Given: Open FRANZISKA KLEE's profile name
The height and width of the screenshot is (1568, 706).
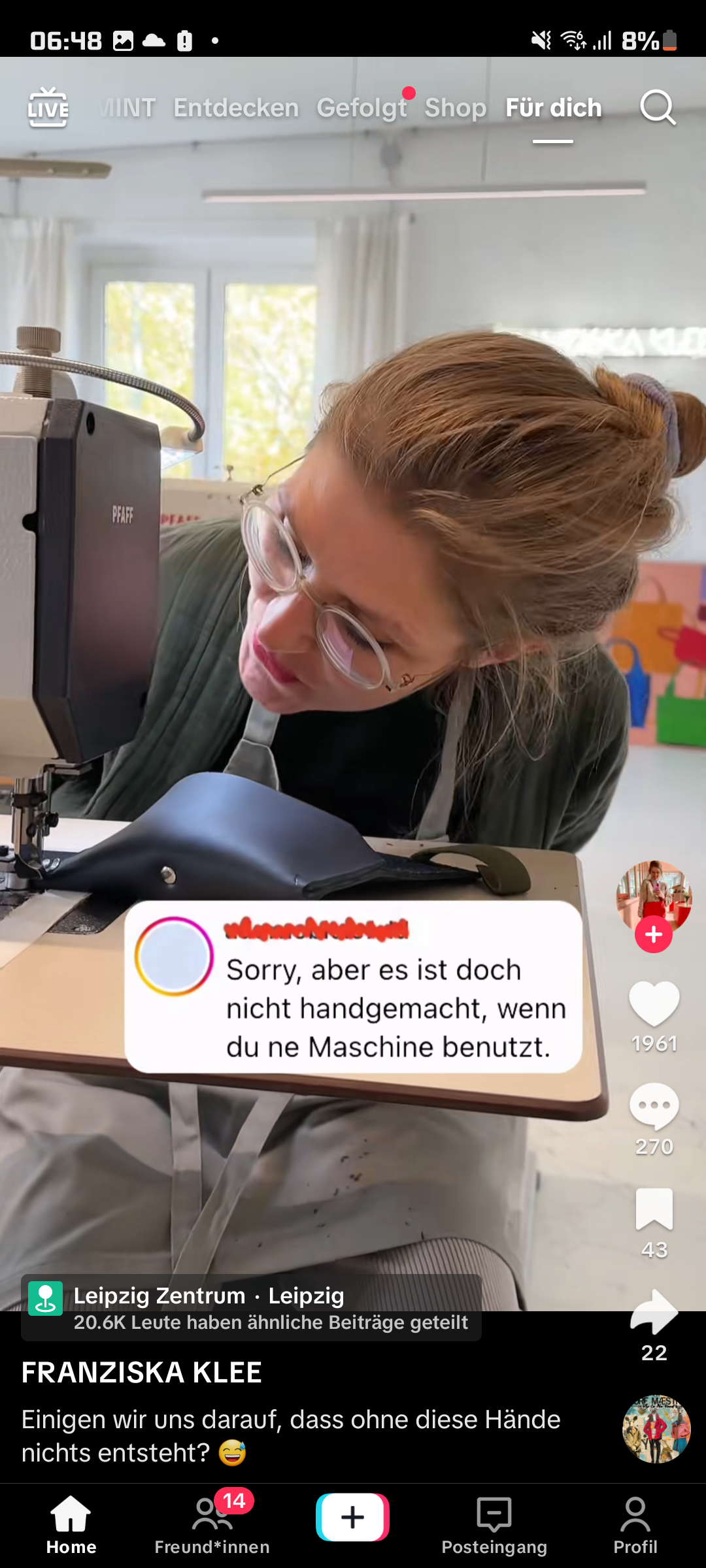Looking at the screenshot, I should point(142,1373).
